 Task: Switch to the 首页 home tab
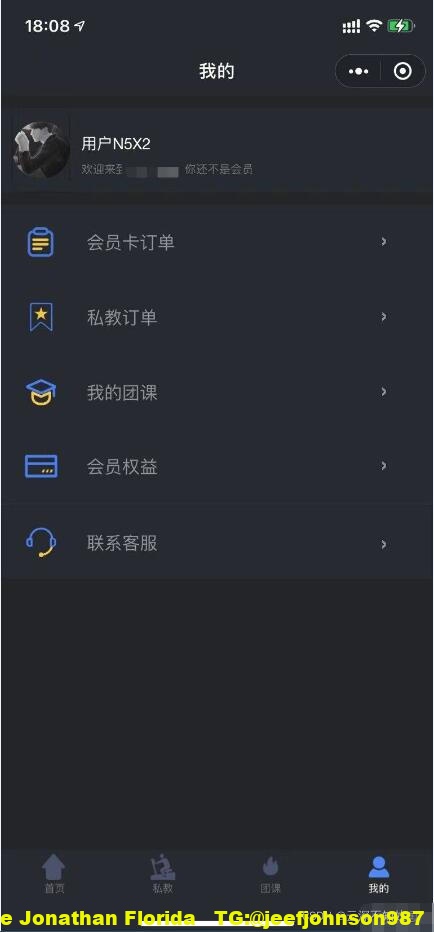coord(54,874)
